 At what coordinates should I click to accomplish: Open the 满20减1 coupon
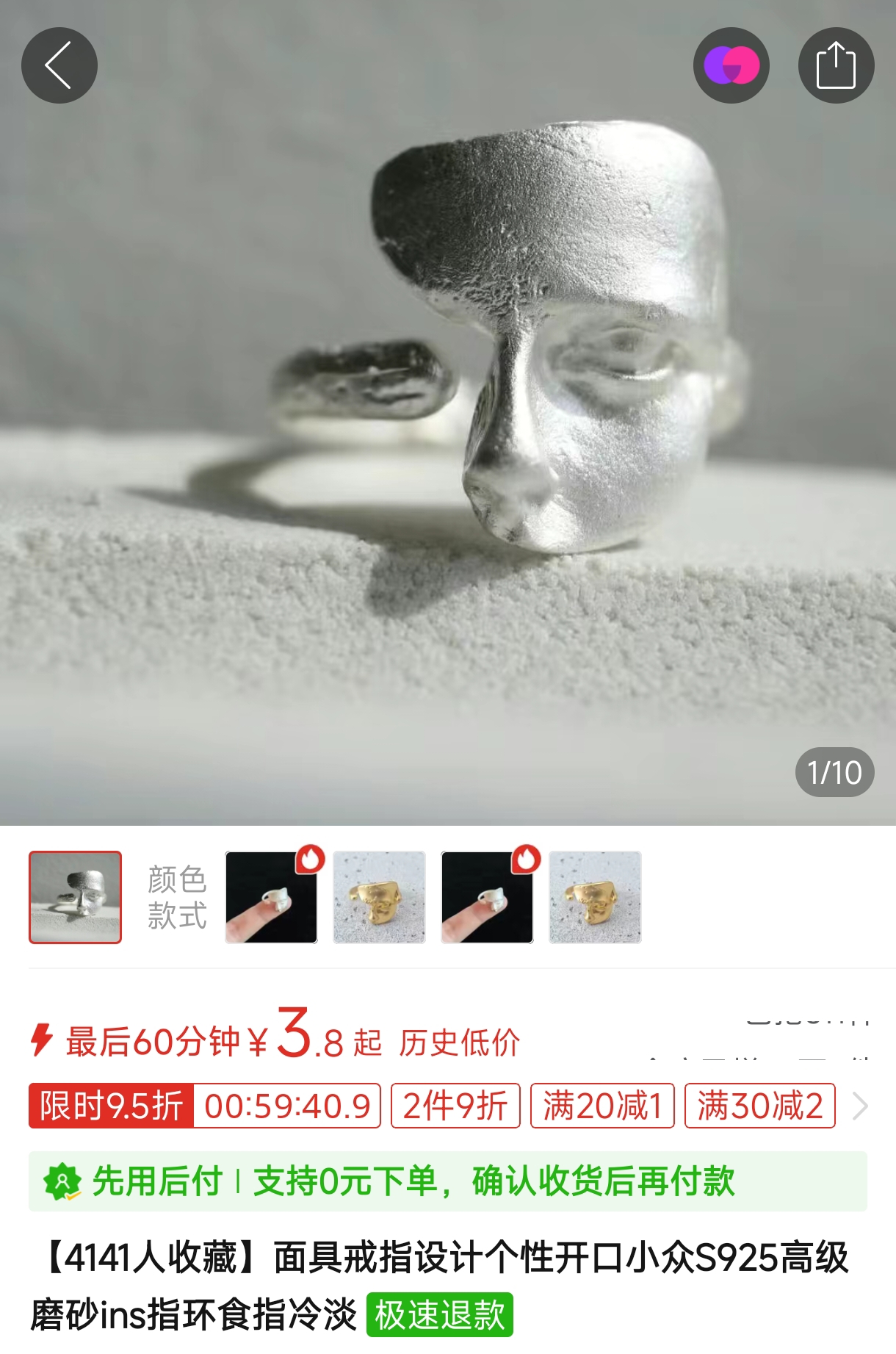(602, 1106)
